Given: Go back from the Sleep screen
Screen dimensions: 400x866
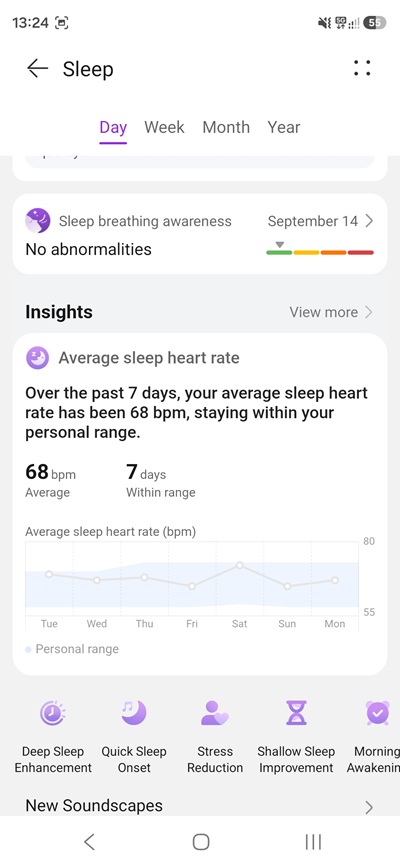Looking at the screenshot, I should (x=38, y=69).
